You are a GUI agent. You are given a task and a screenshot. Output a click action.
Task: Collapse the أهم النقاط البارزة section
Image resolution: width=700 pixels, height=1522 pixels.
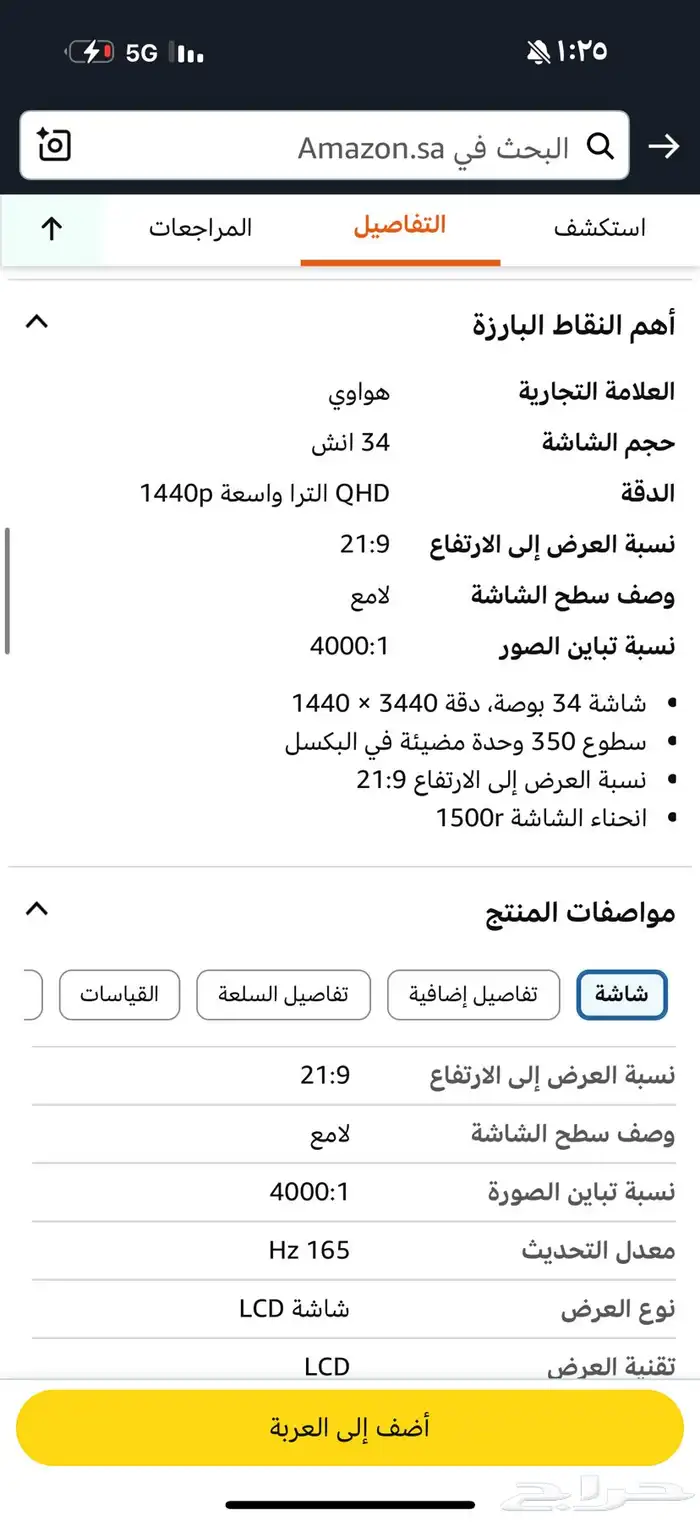click(x=37, y=322)
